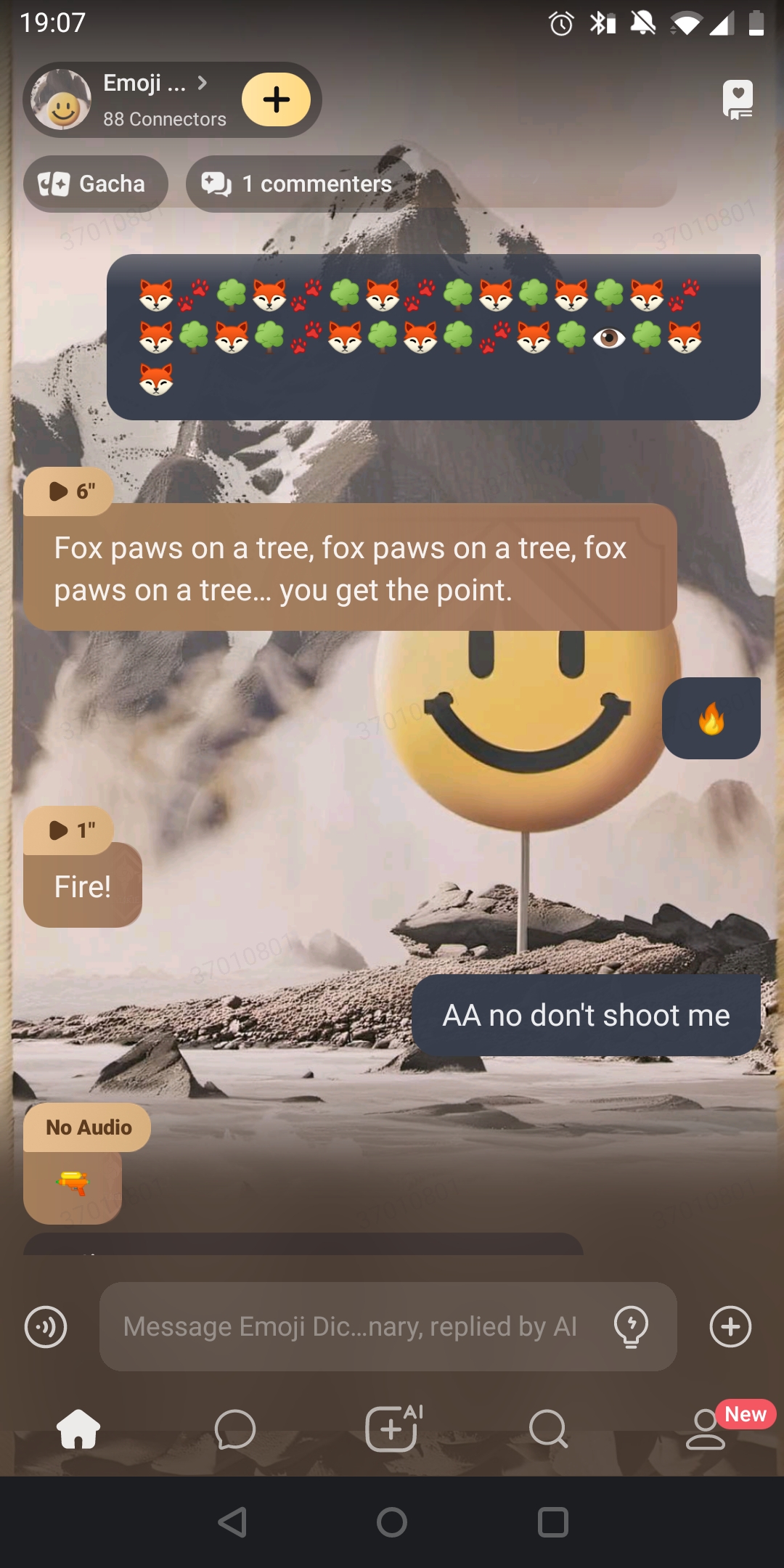View the 1 commenters chip
The width and height of the screenshot is (784, 1568).
coord(298,184)
